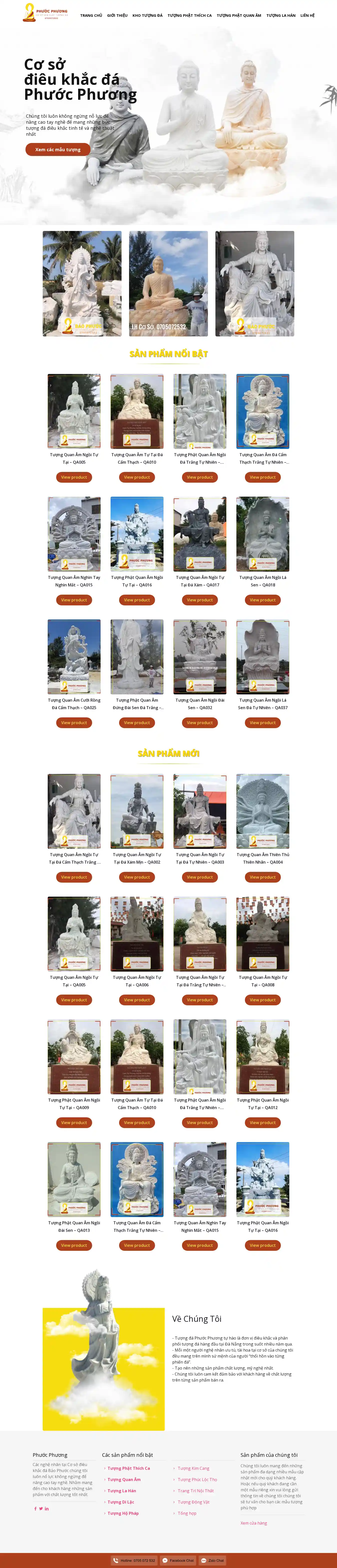View product Tượng Quan Âm Cưỡi Rồng – QA025
The image size is (337, 1568).
pyautogui.click(x=74, y=723)
